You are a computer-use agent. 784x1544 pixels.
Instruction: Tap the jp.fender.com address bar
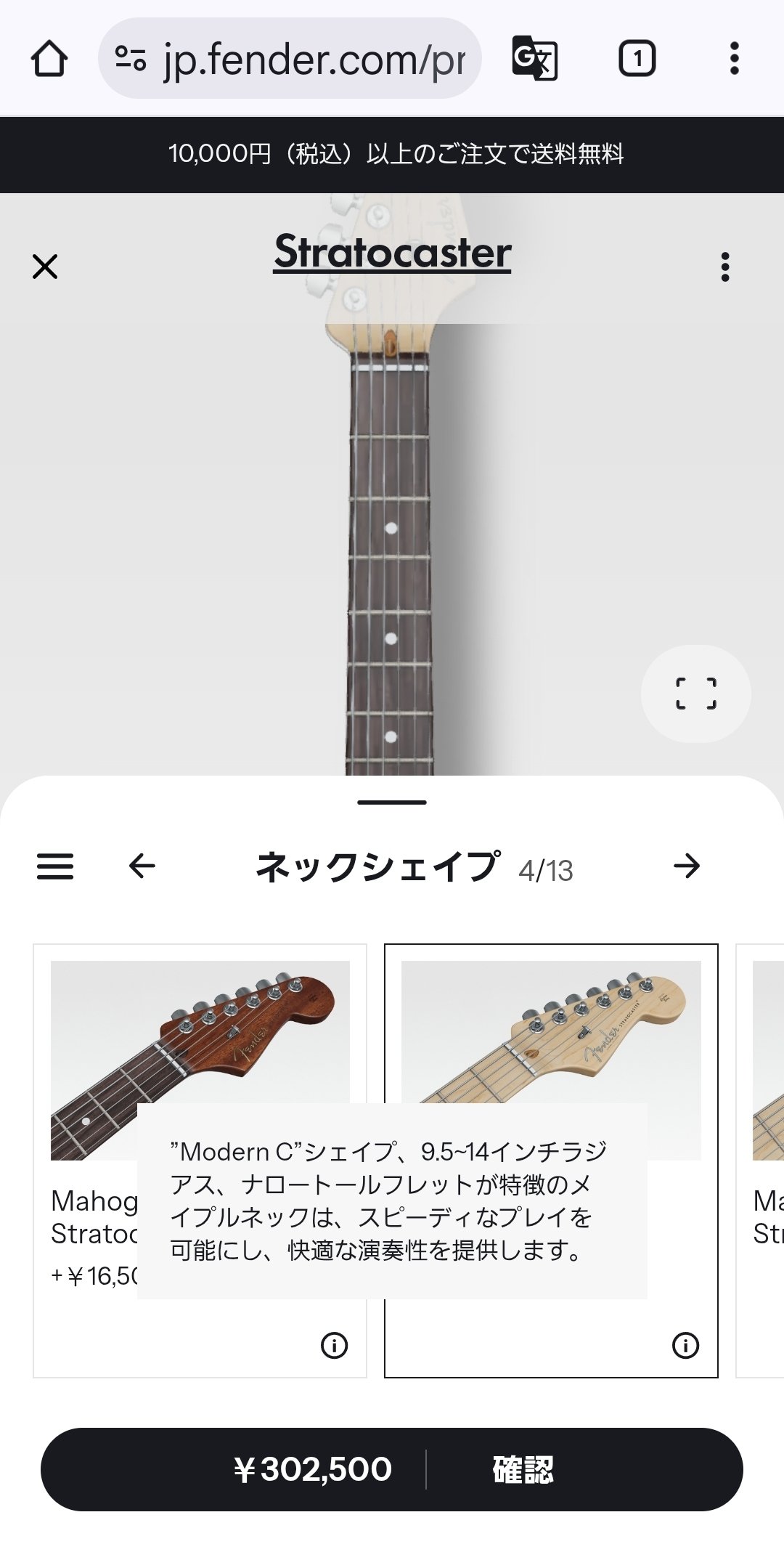point(290,59)
